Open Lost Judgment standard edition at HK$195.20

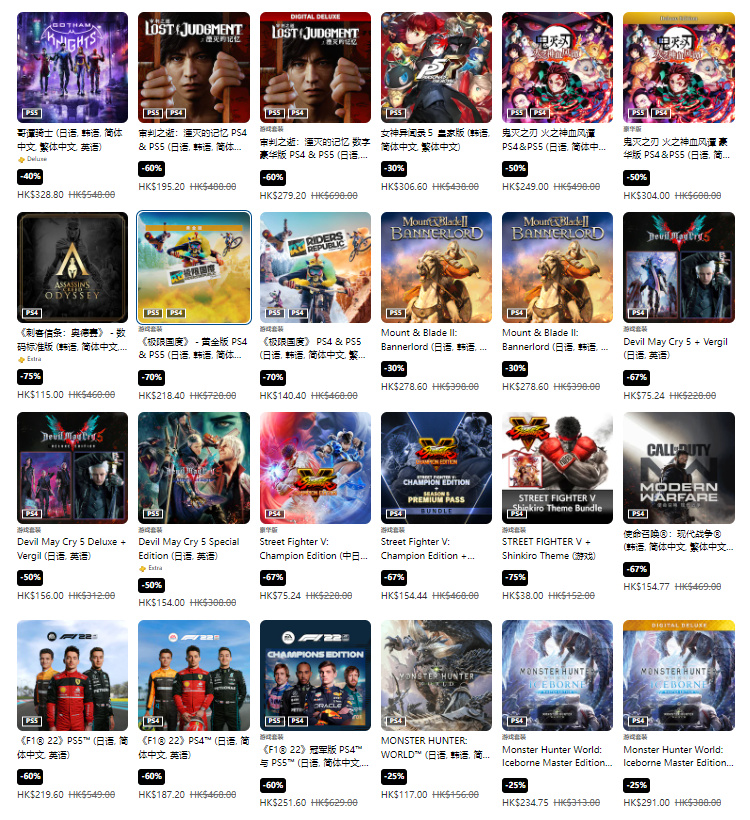[x=193, y=67]
